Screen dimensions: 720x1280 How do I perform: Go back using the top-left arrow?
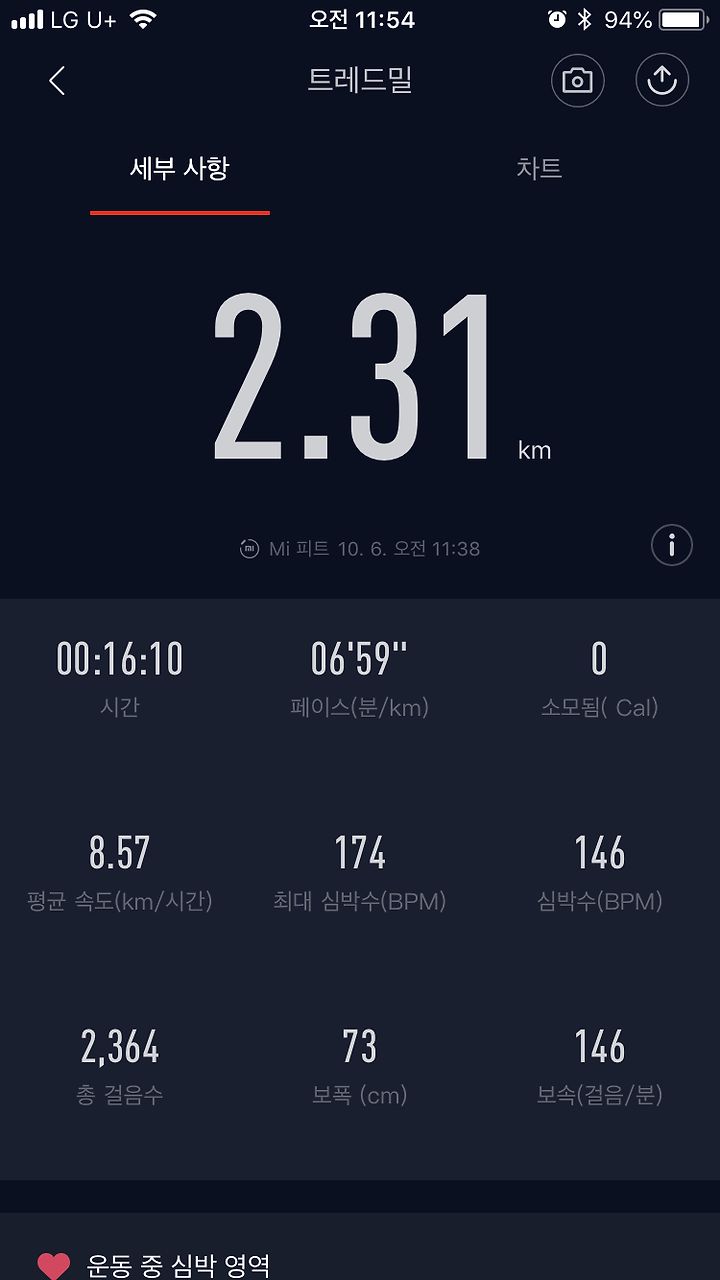click(x=57, y=81)
